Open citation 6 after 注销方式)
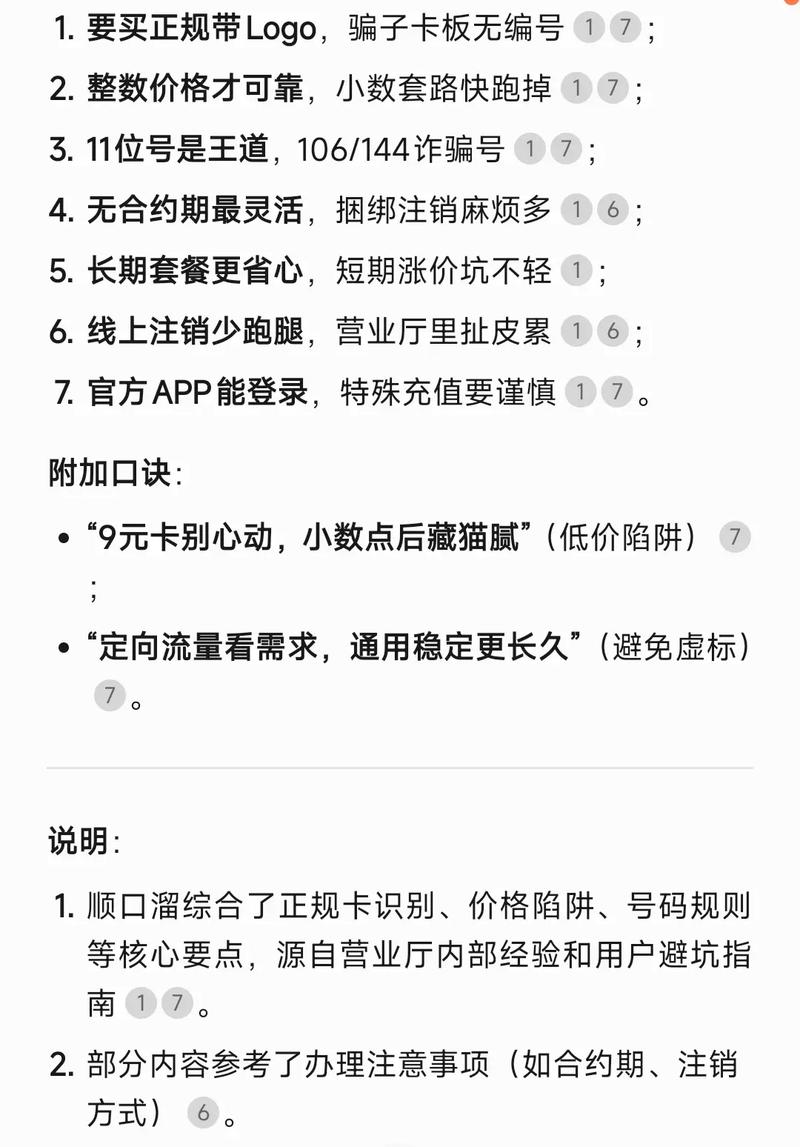 click(x=204, y=1112)
